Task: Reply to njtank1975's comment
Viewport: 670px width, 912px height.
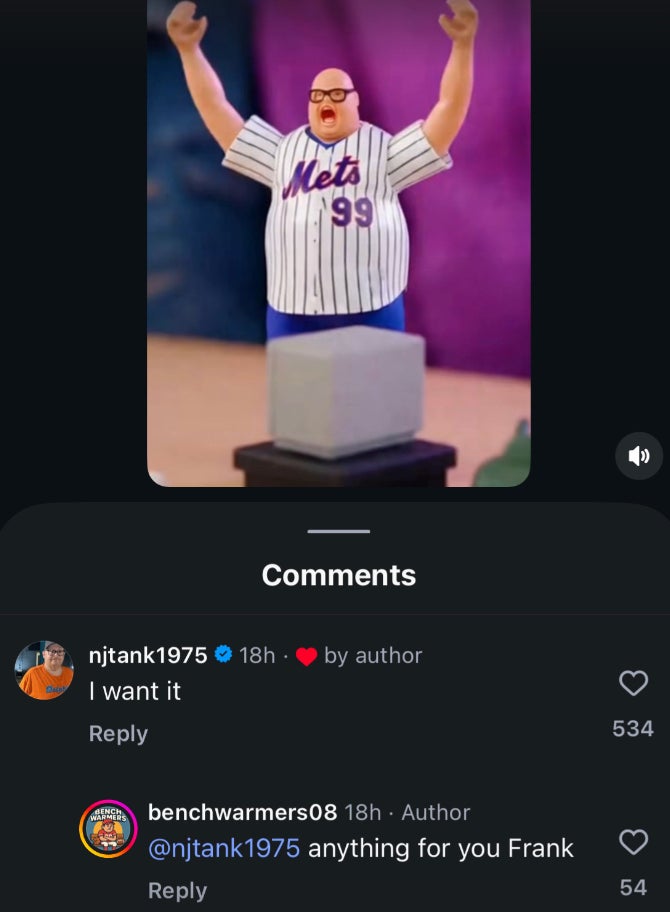Action: [118, 733]
